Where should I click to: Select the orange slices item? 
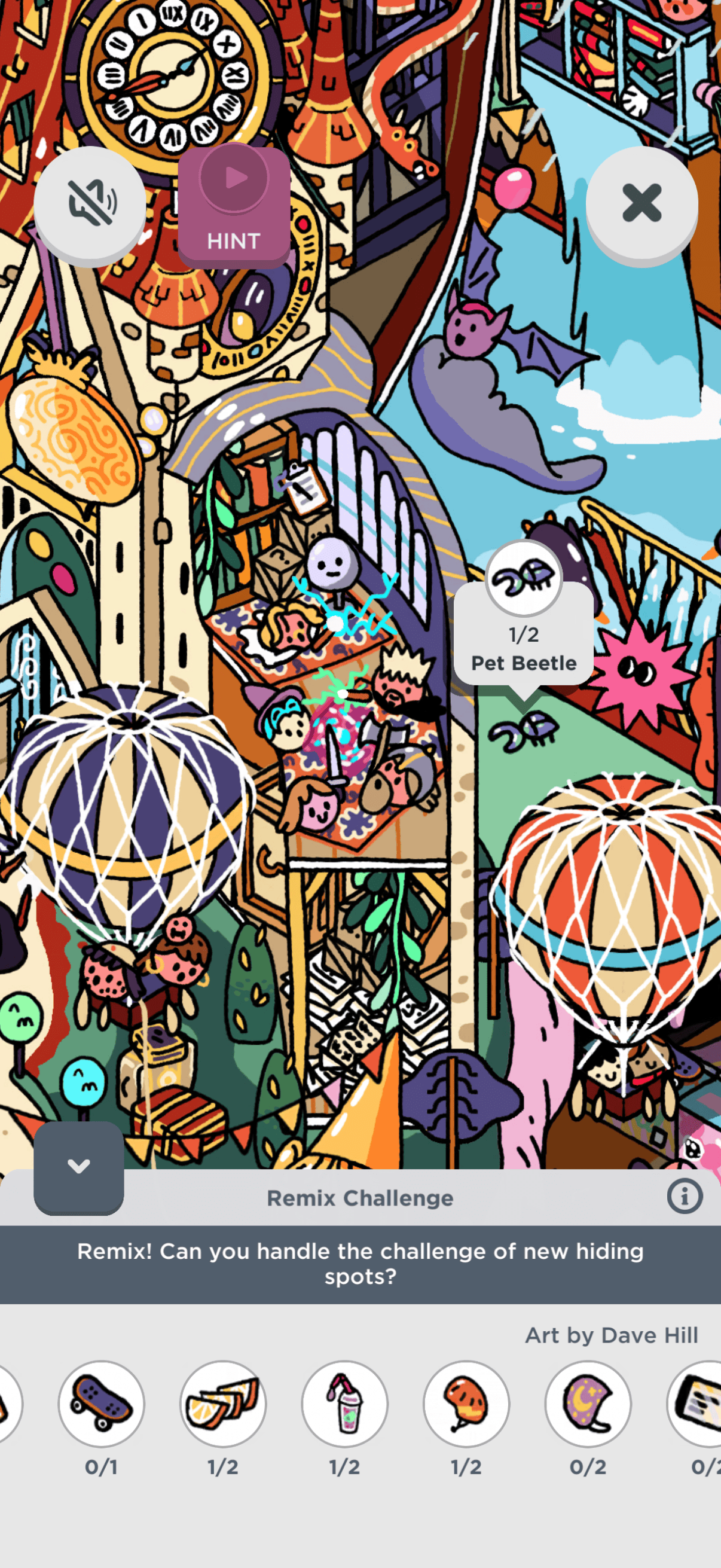222,1404
